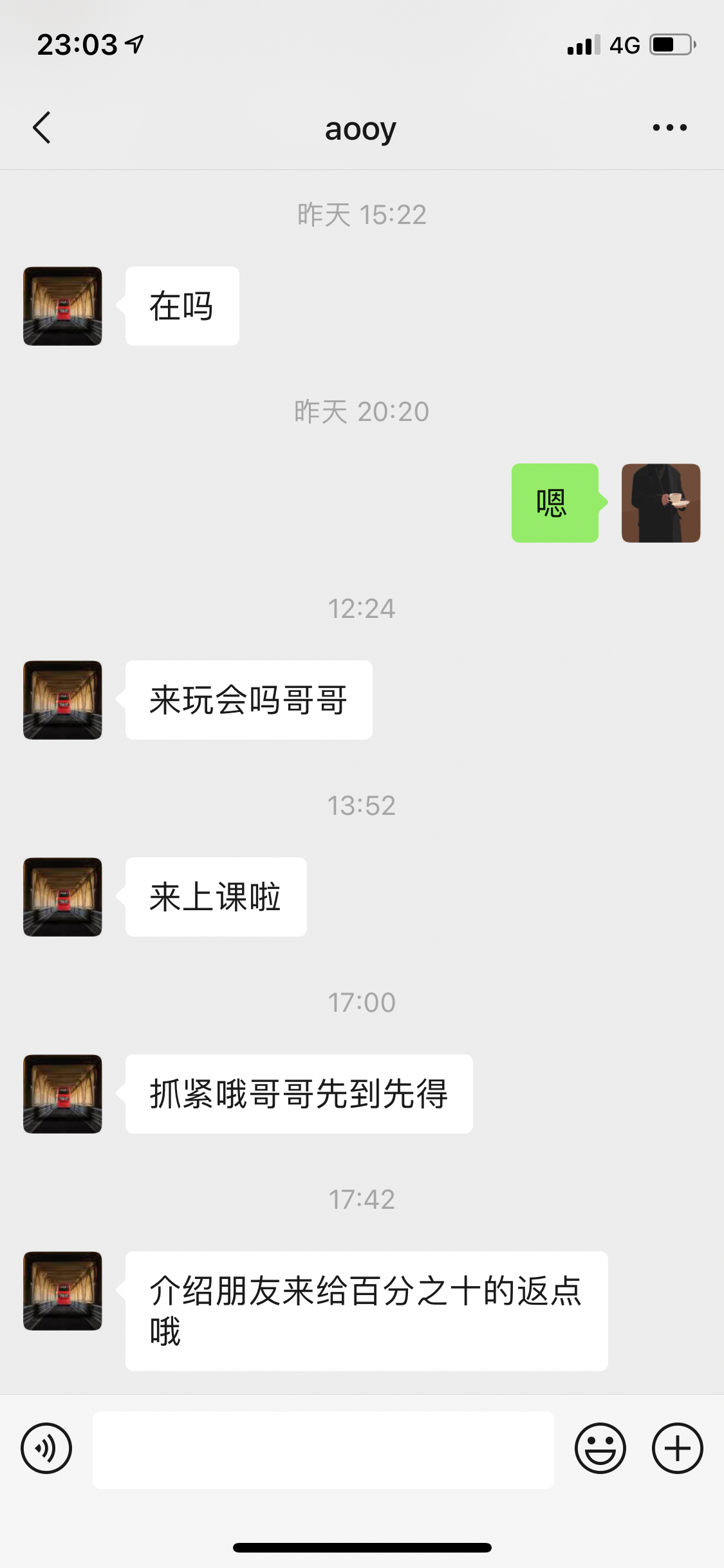Open the emoji picker smiley icon
The width and height of the screenshot is (724, 1568).
point(600,1449)
